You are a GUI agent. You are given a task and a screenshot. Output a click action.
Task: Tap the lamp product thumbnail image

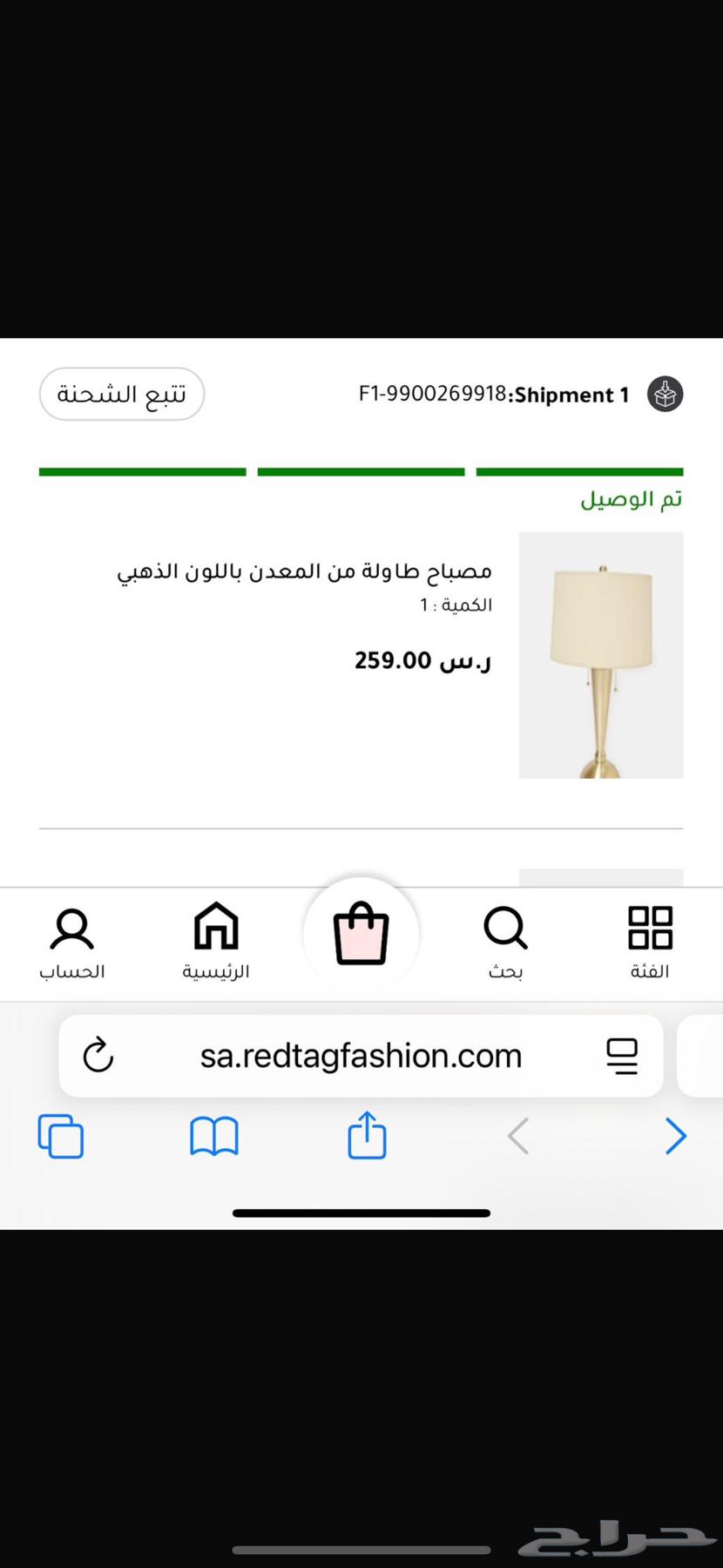[x=600, y=654]
